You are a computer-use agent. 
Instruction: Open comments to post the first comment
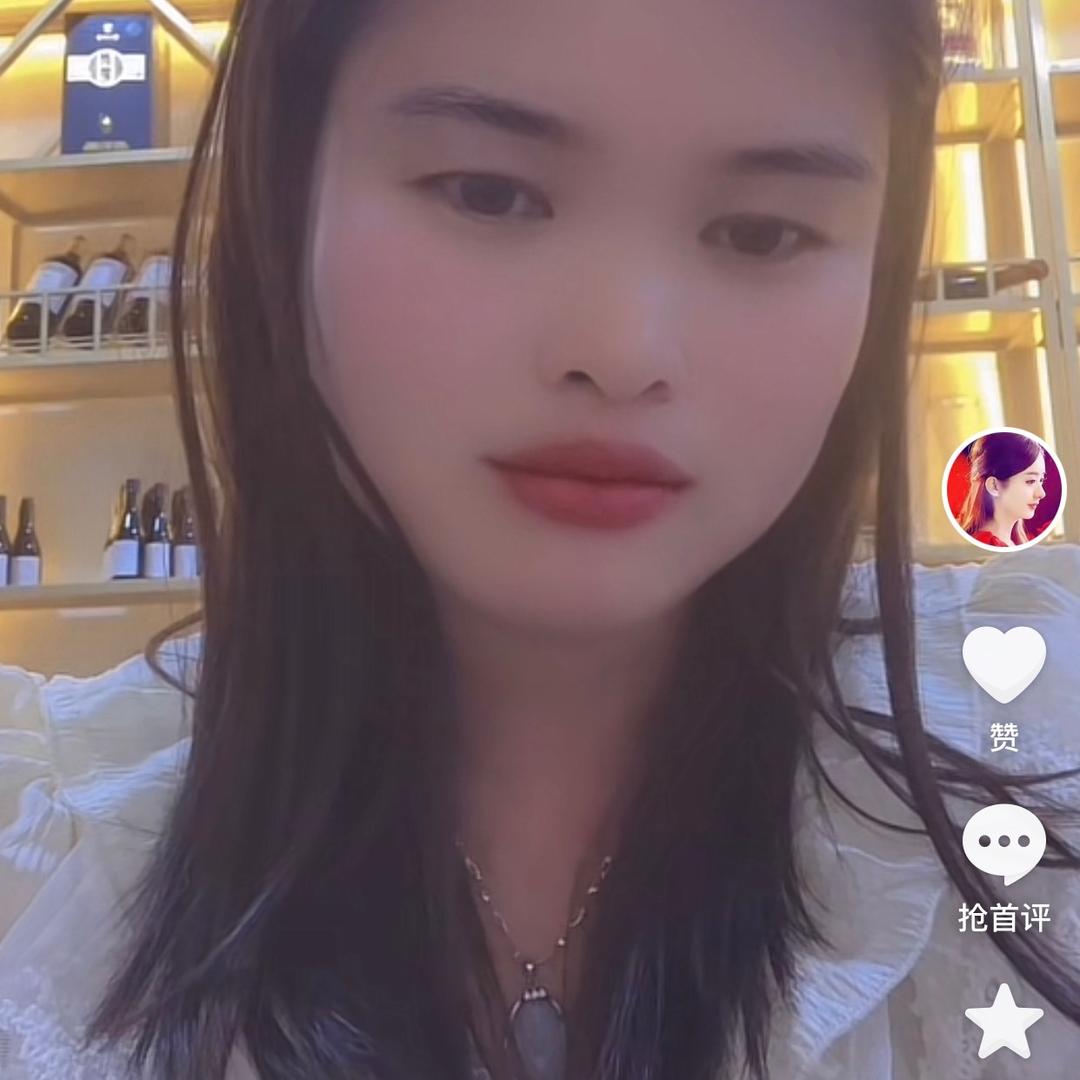[x=1004, y=845]
